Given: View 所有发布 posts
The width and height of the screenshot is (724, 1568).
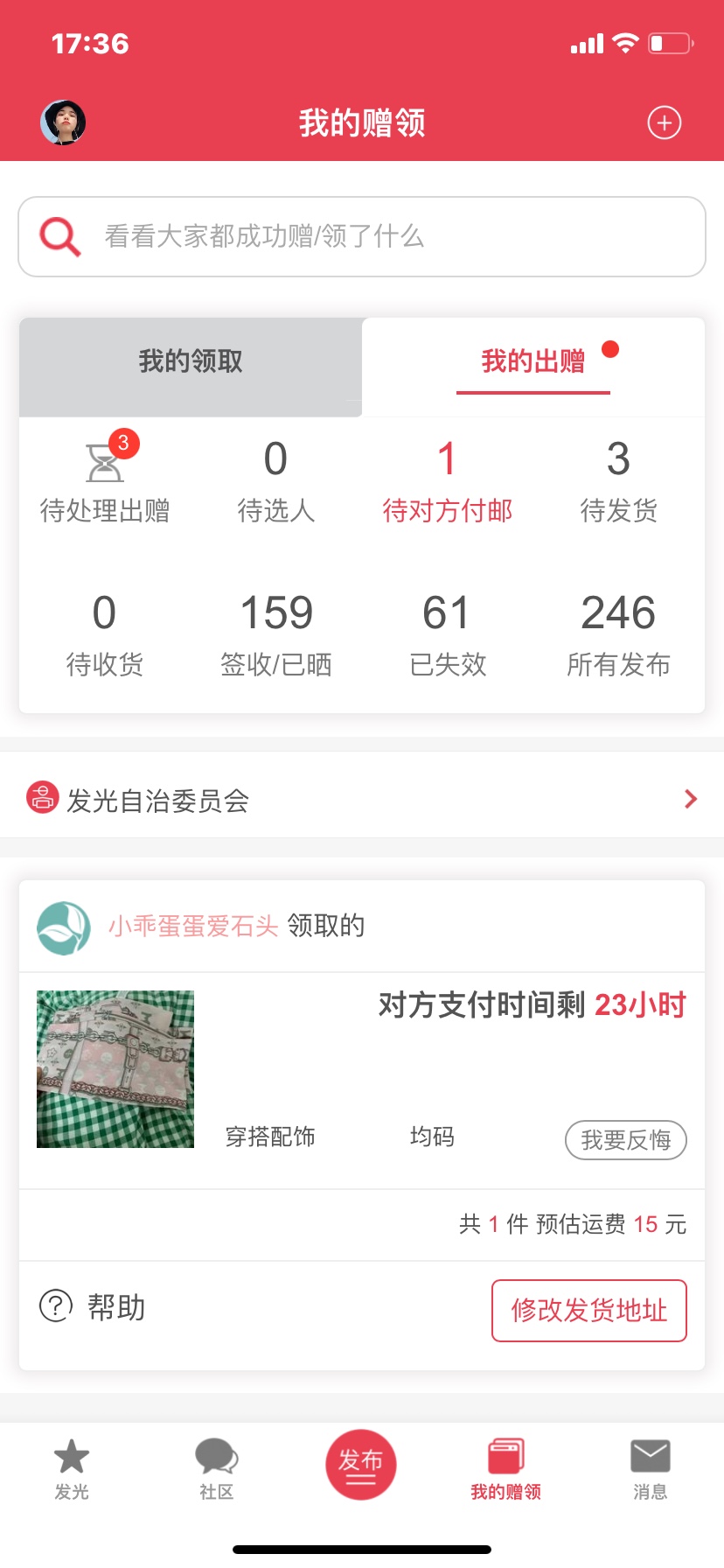Looking at the screenshot, I should pyautogui.click(x=618, y=633).
